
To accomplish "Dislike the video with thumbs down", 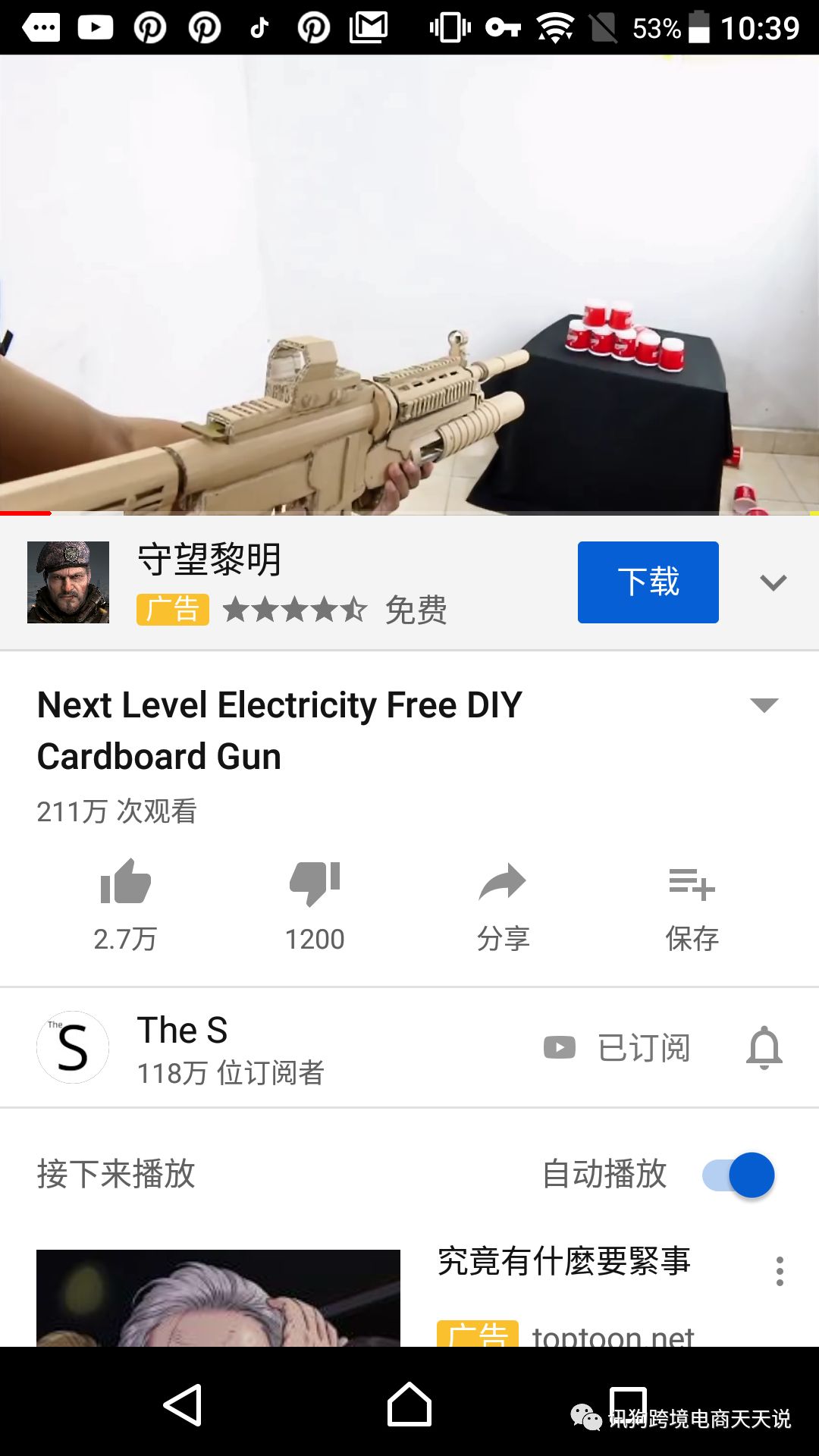I will point(314,883).
